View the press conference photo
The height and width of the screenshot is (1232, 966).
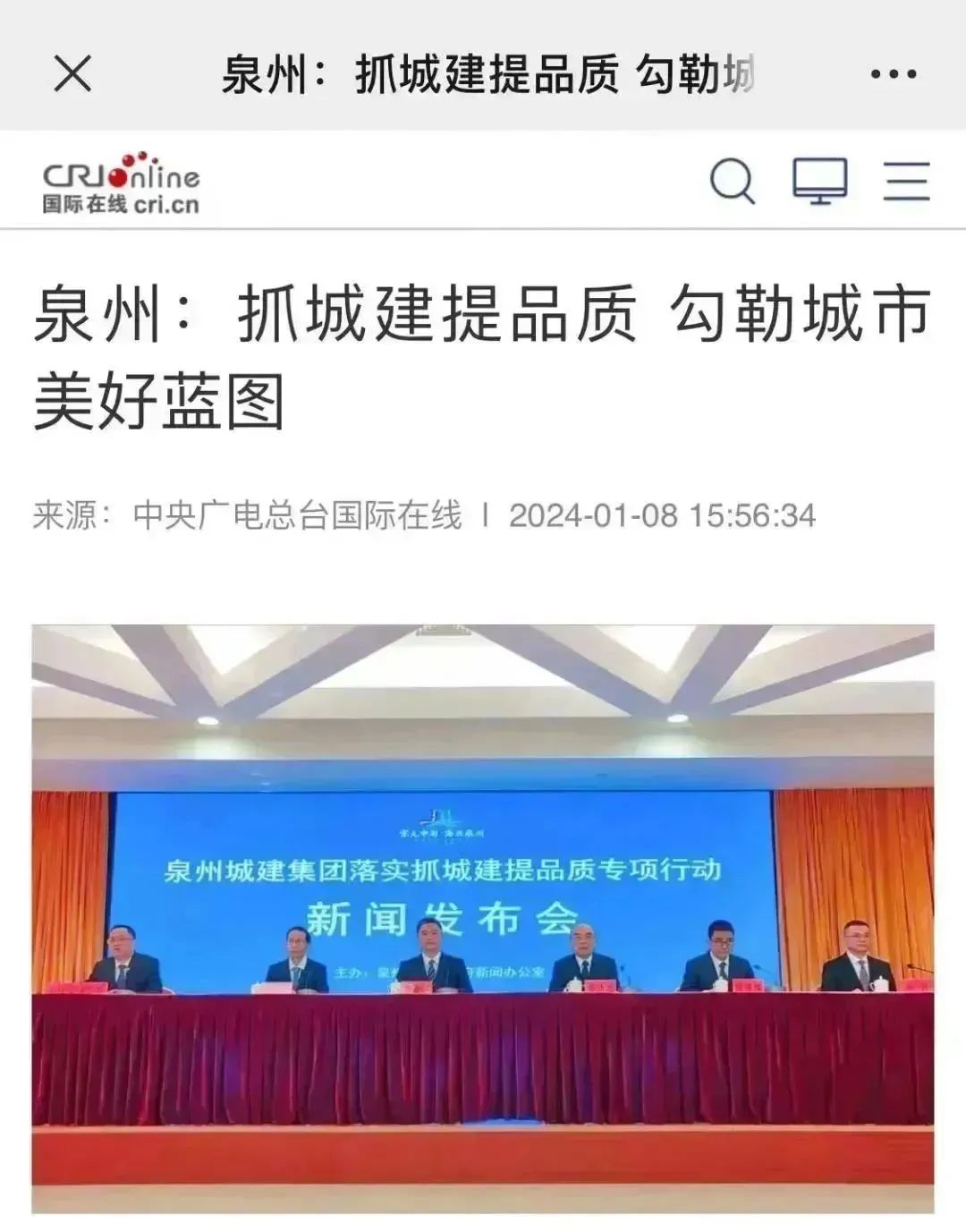click(x=483, y=917)
